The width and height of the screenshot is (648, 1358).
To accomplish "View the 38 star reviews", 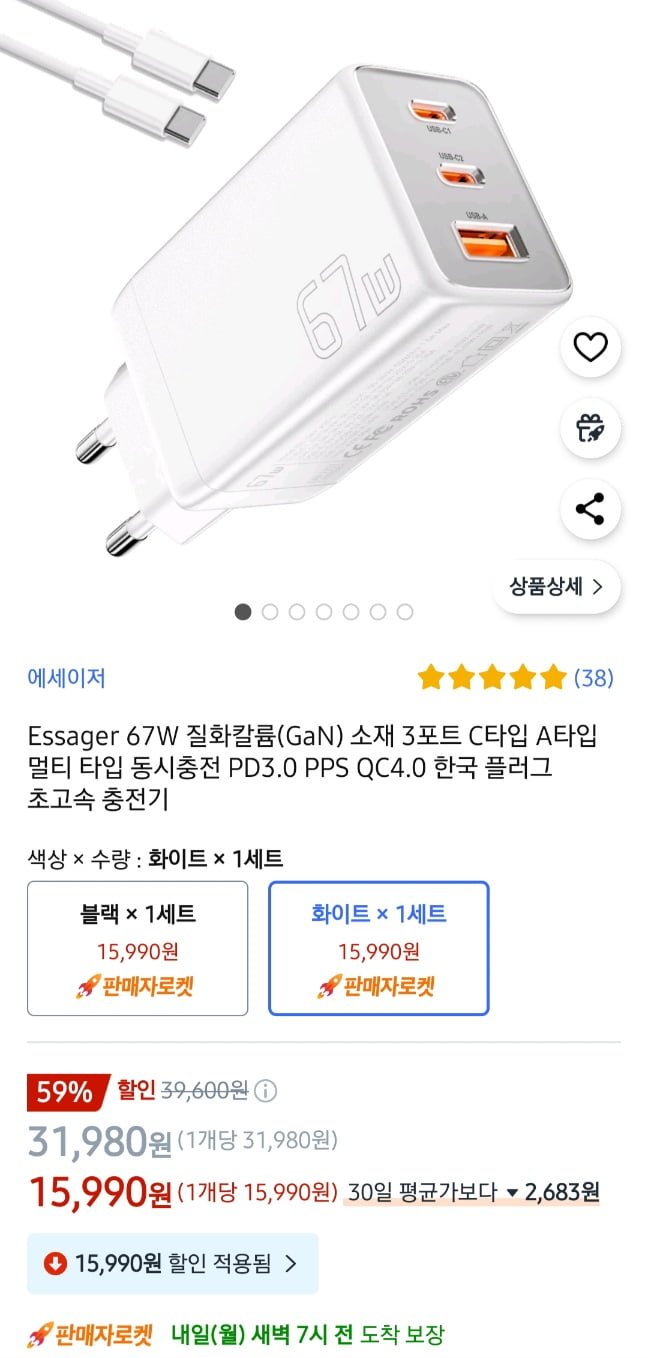I will click(515, 678).
